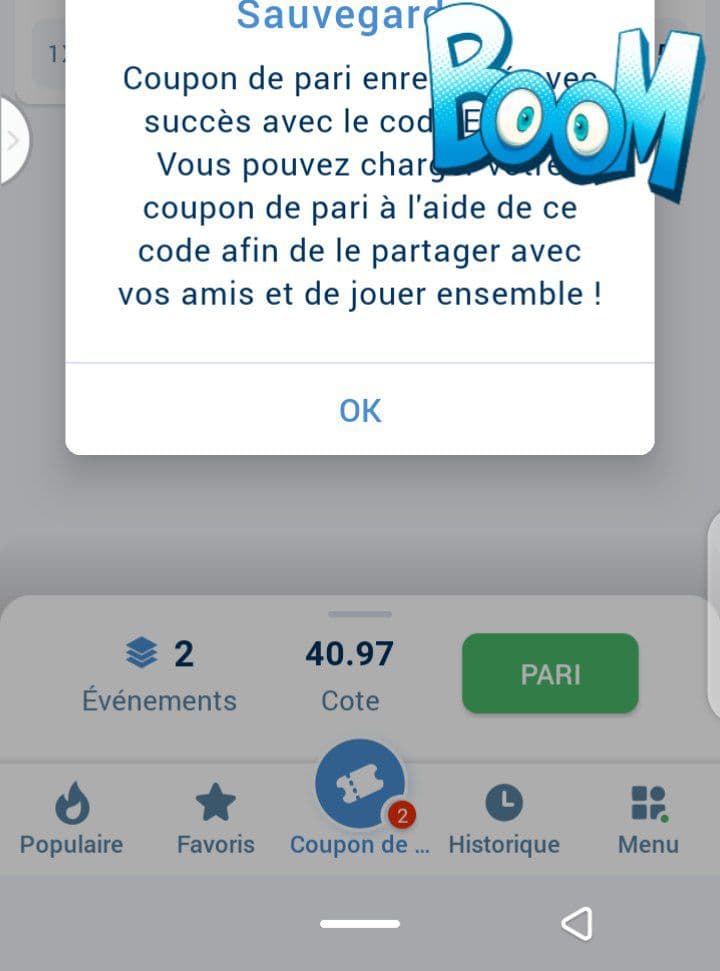Viewport: 720px width, 971px height.
Task: Confirm the dialog with OK
Action: click(358, 411)
